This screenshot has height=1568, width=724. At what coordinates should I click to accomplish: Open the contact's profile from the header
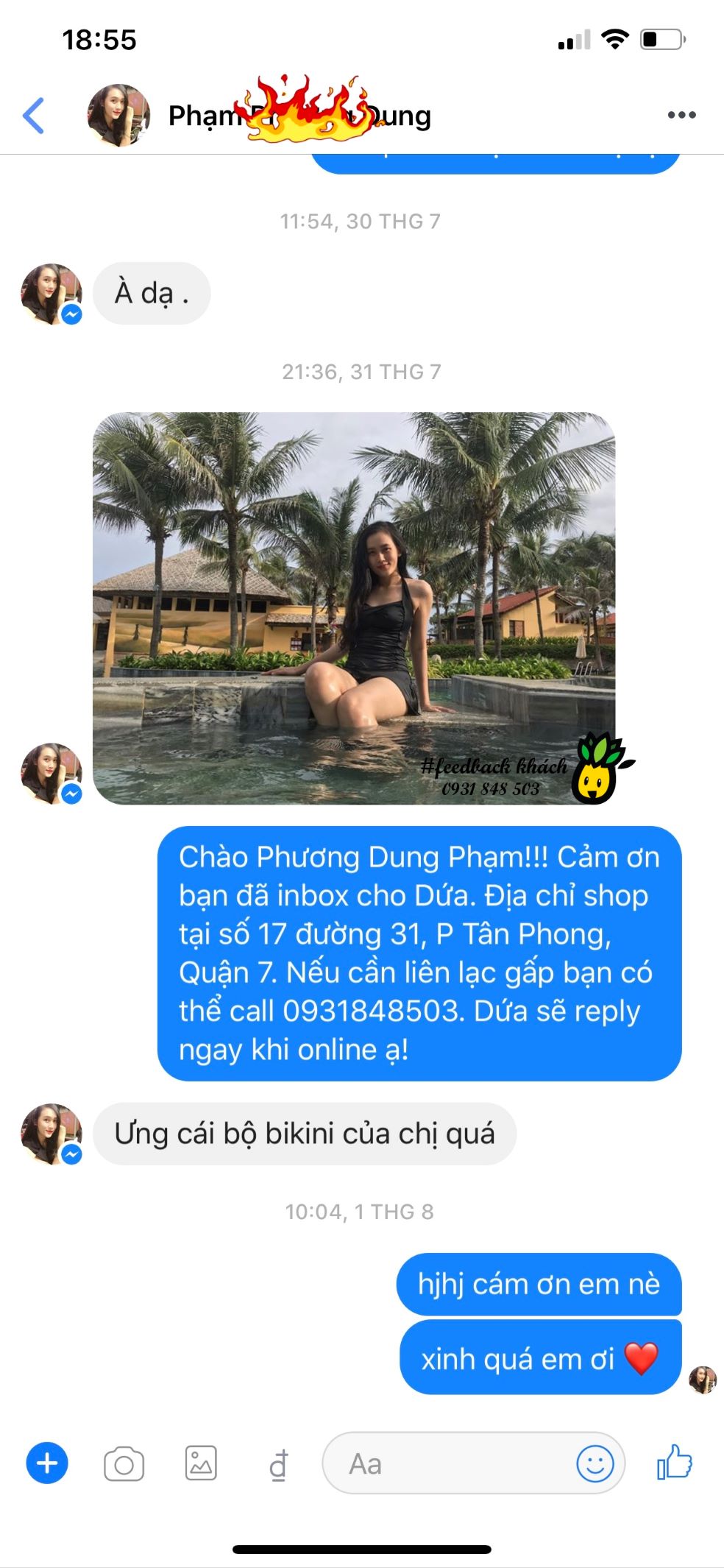(298, 116)
